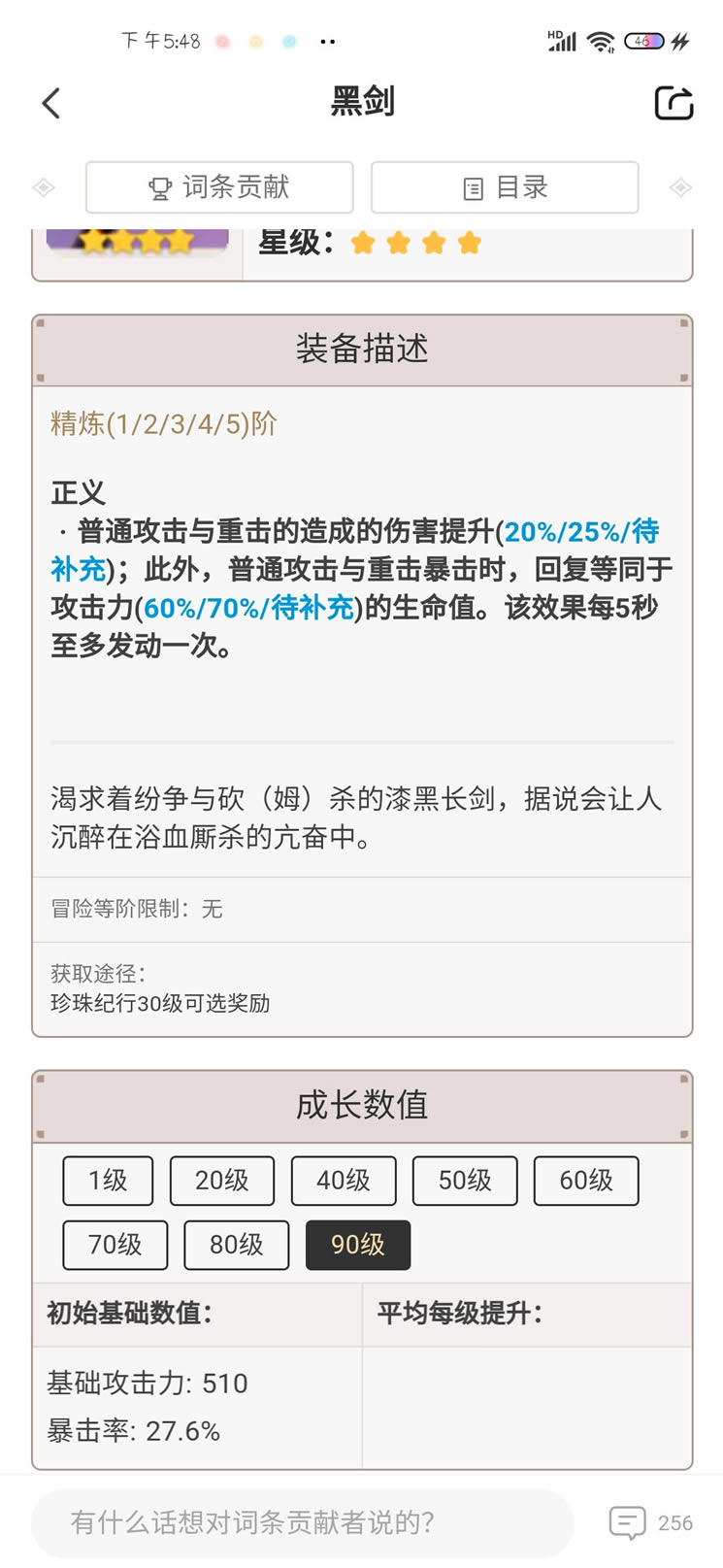Go back from the 黑剑 page
723x1568 pixels.
[x=51, y=103]
